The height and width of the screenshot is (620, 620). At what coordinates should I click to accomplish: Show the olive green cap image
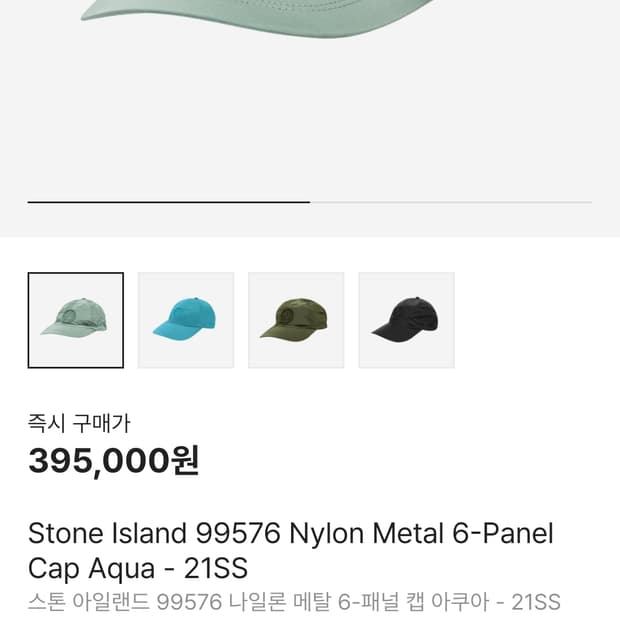tap(296, 320)
